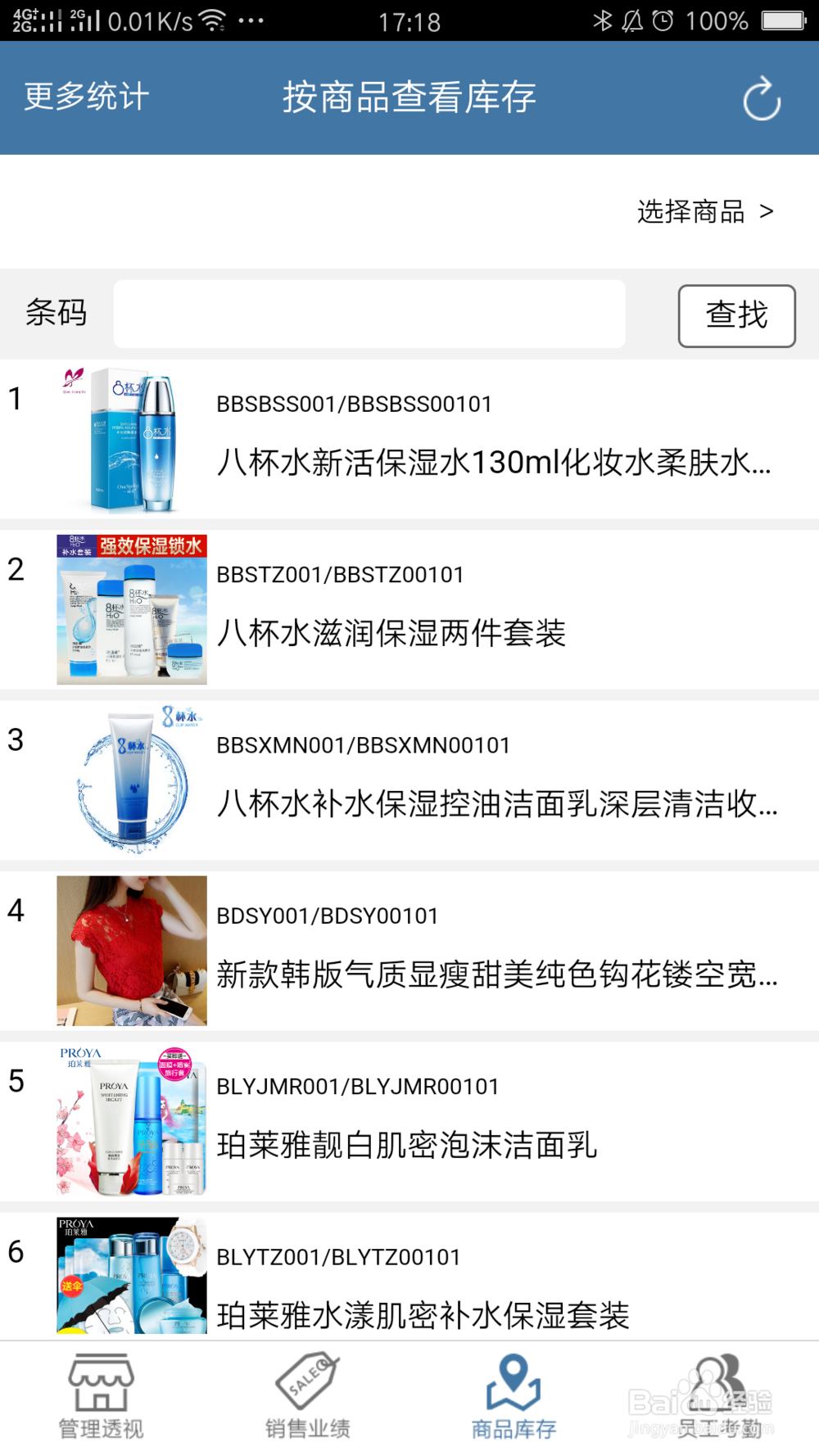Image resolution: width=819 pixels, height=1456 pixels.
Task: Open 珀莱雅靓白肌密泡沫洁面乳 item
Action: click(491, 1121)
